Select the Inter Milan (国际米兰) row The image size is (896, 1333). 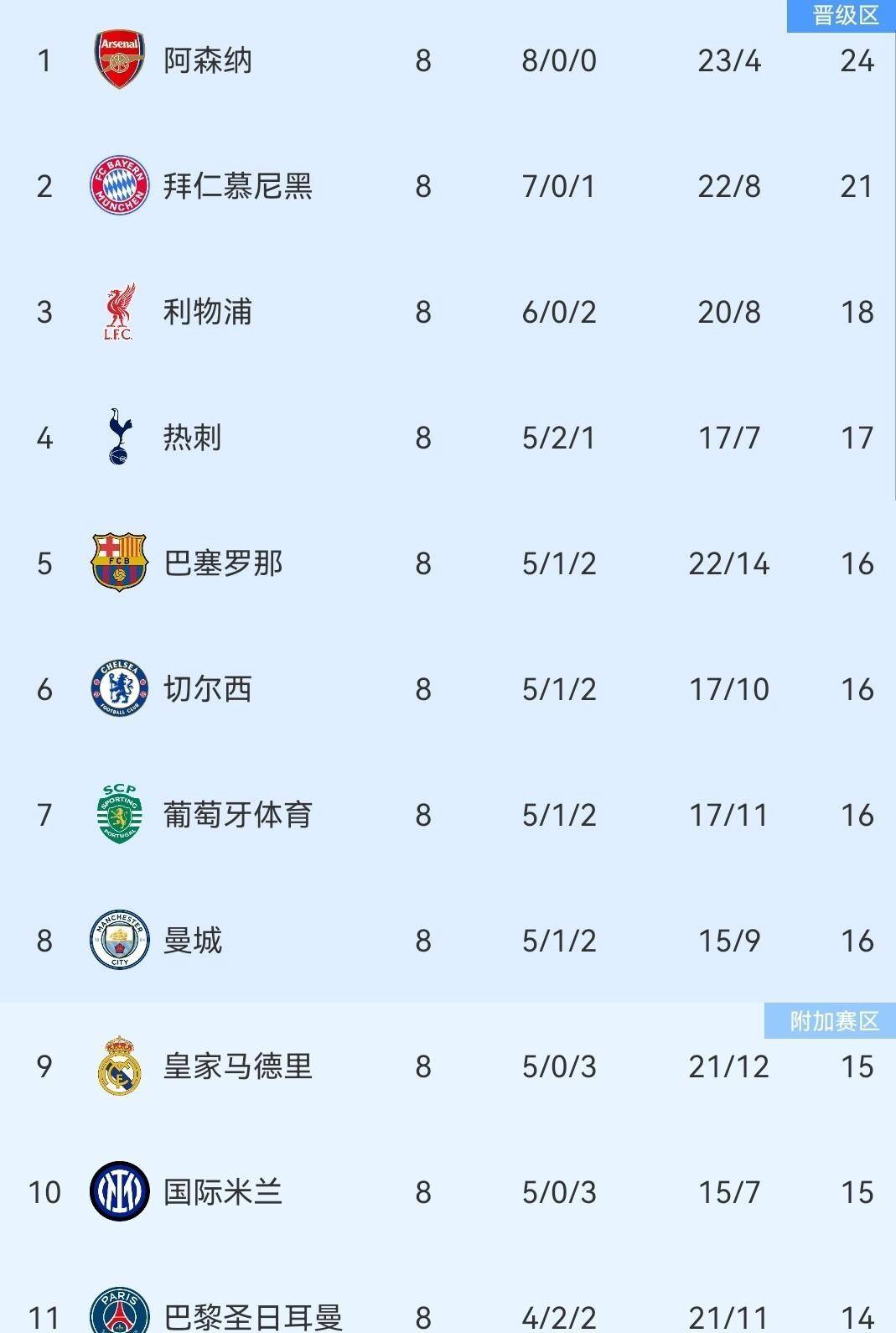(x=222, y=1192)
